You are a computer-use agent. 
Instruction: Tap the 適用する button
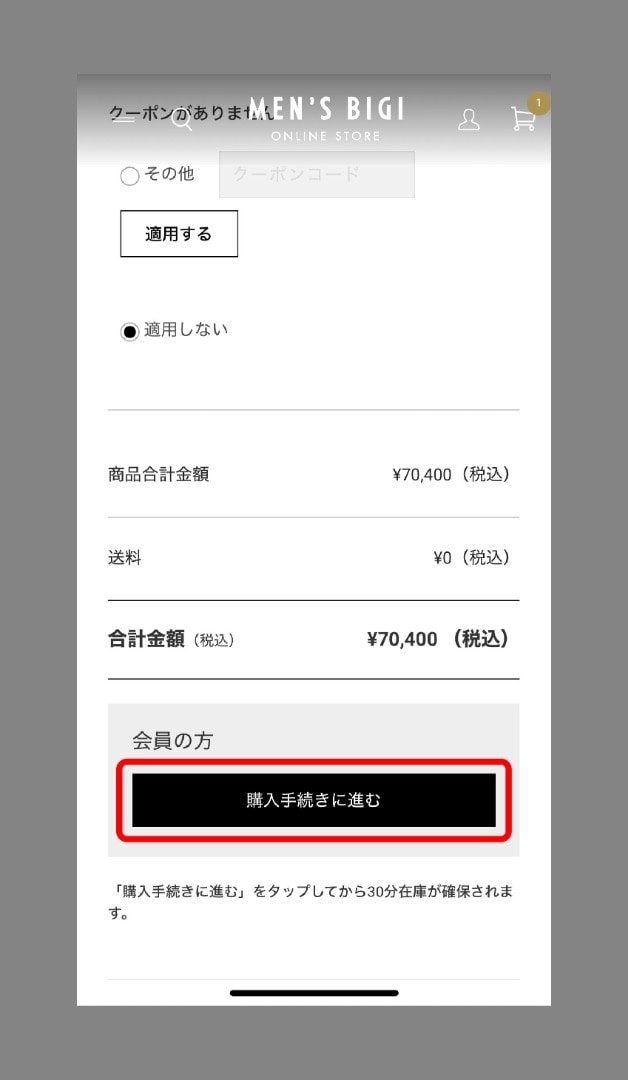click(179, 234)
